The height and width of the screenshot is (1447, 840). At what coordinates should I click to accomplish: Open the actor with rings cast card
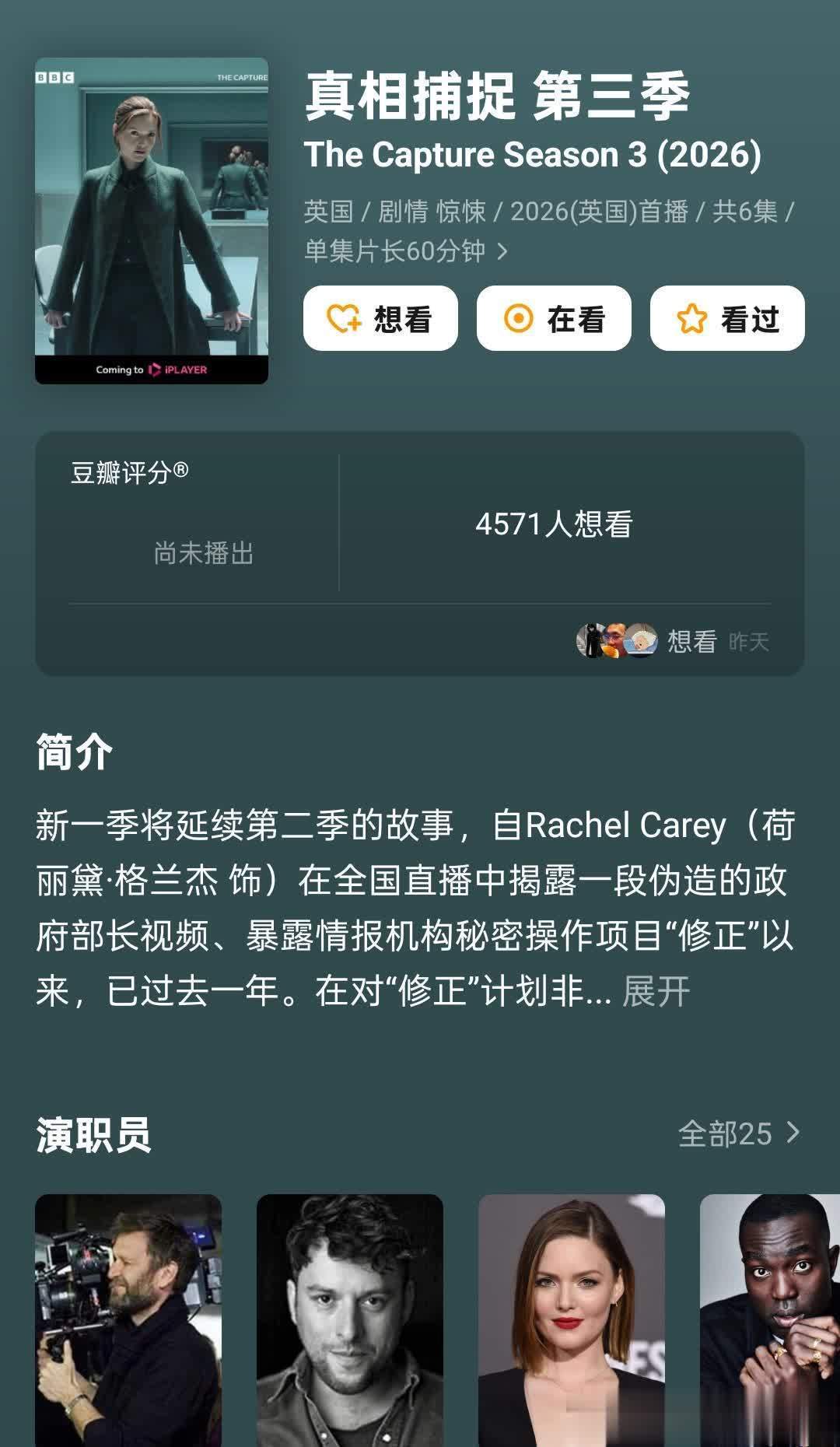coord(770,1320)
